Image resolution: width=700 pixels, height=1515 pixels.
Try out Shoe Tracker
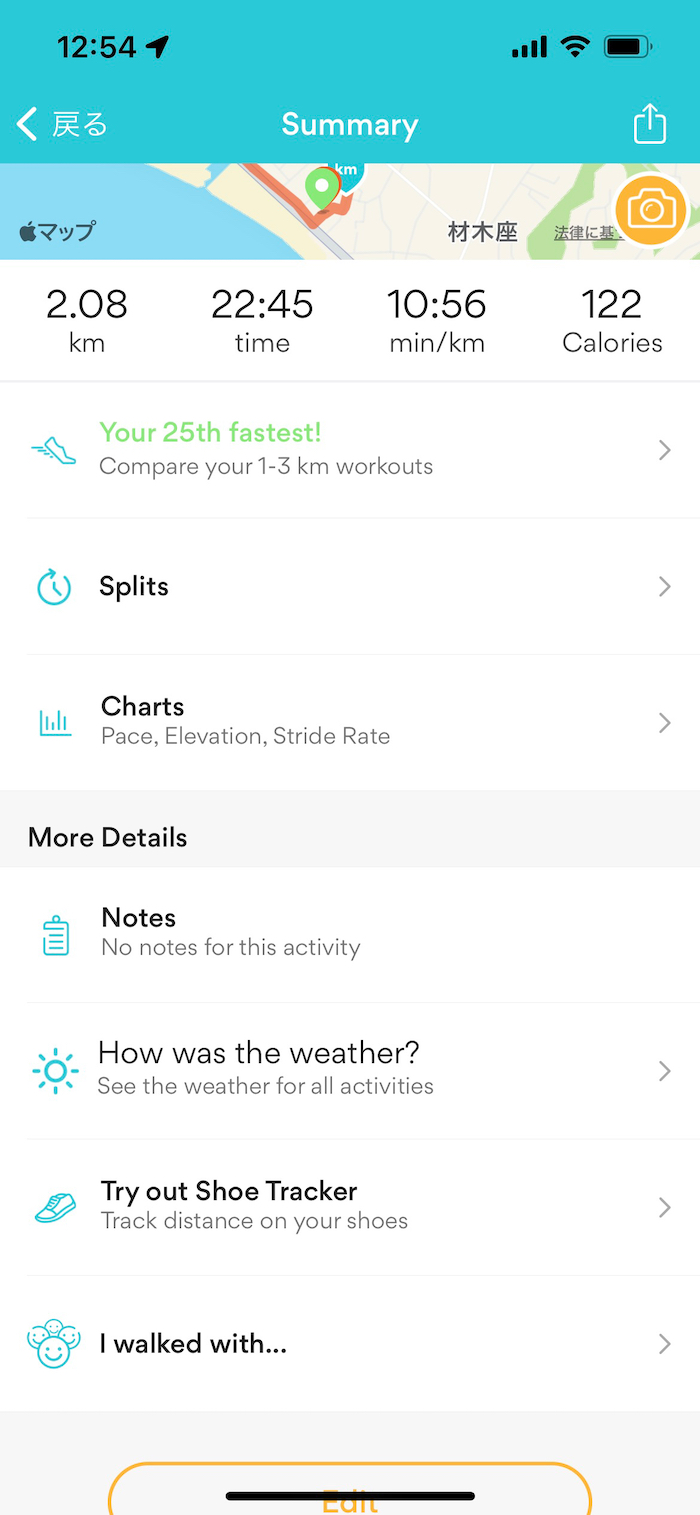click(x=350, y=1206)
